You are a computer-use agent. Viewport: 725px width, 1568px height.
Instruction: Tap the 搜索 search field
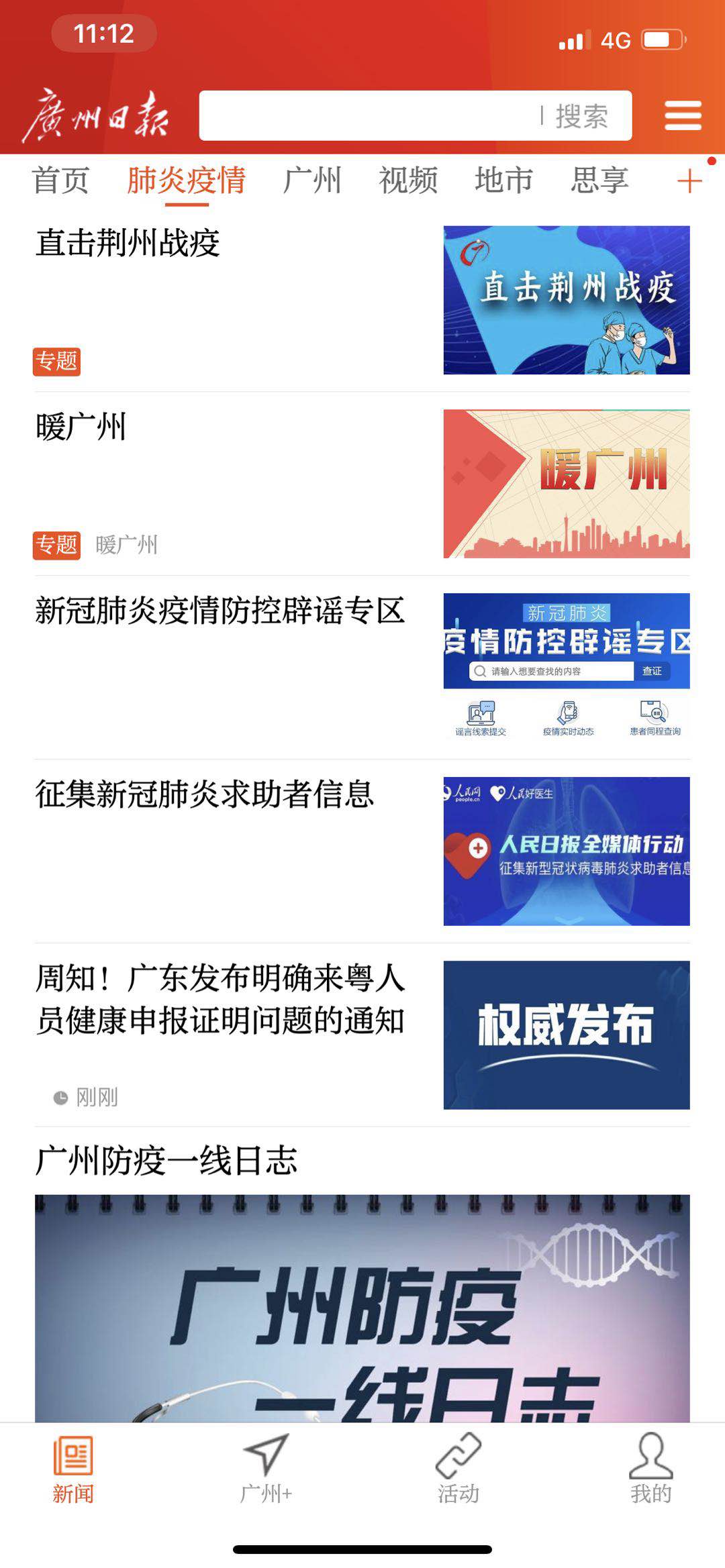[x=415, y=115]
